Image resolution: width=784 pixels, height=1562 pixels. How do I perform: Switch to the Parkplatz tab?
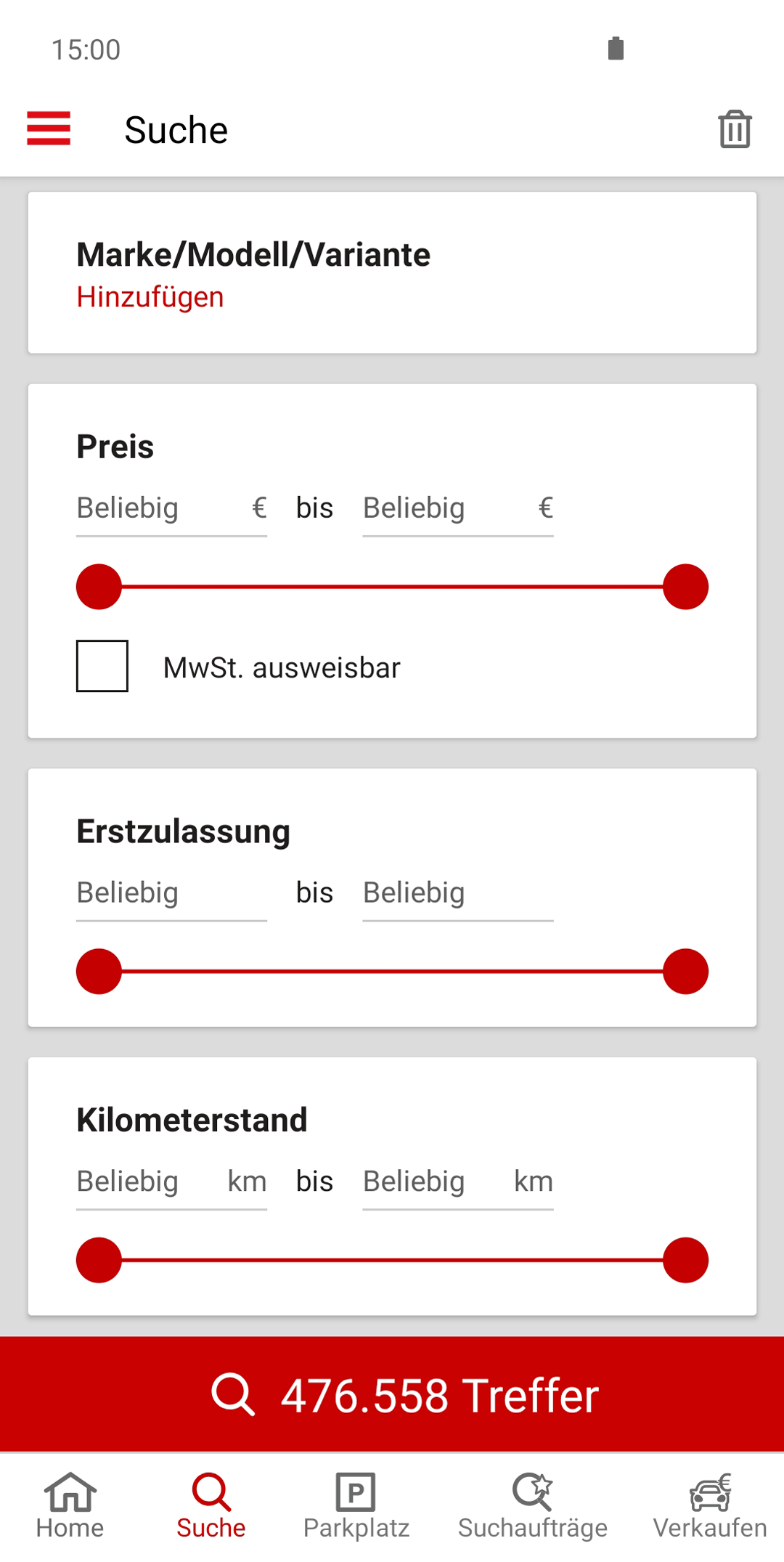tap(356, 1507)
